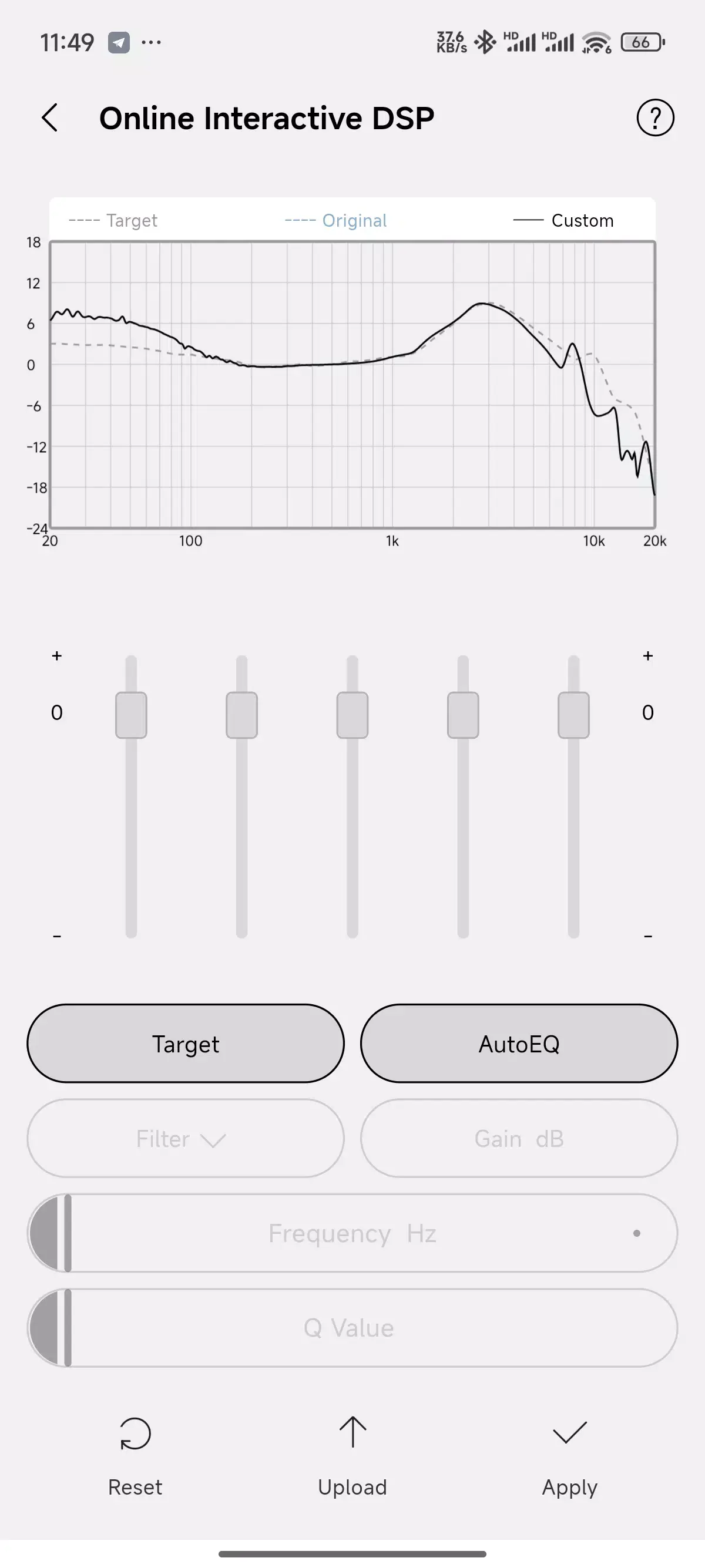
Task: Click the Frequency Hz input field
Action: click(x=352, y=1233)
